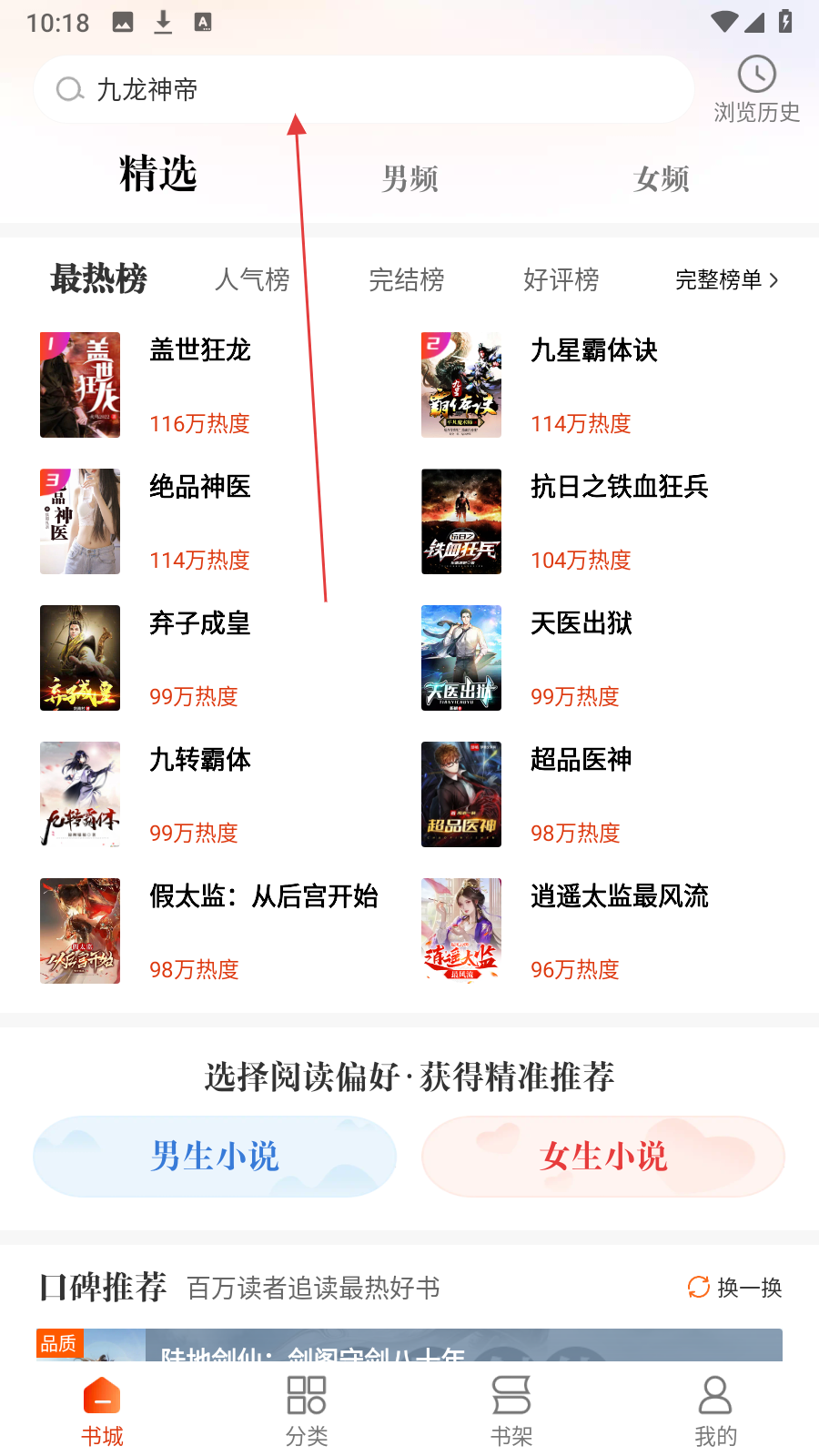Switch to the 男频 tab
819x1456 pixels.
409,178
